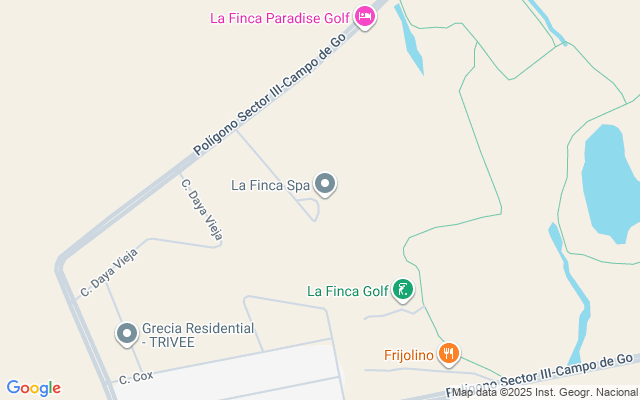Open La Finca Paradise Golf hotel marker
Viewport: 640px width, 400px height.
365,16
